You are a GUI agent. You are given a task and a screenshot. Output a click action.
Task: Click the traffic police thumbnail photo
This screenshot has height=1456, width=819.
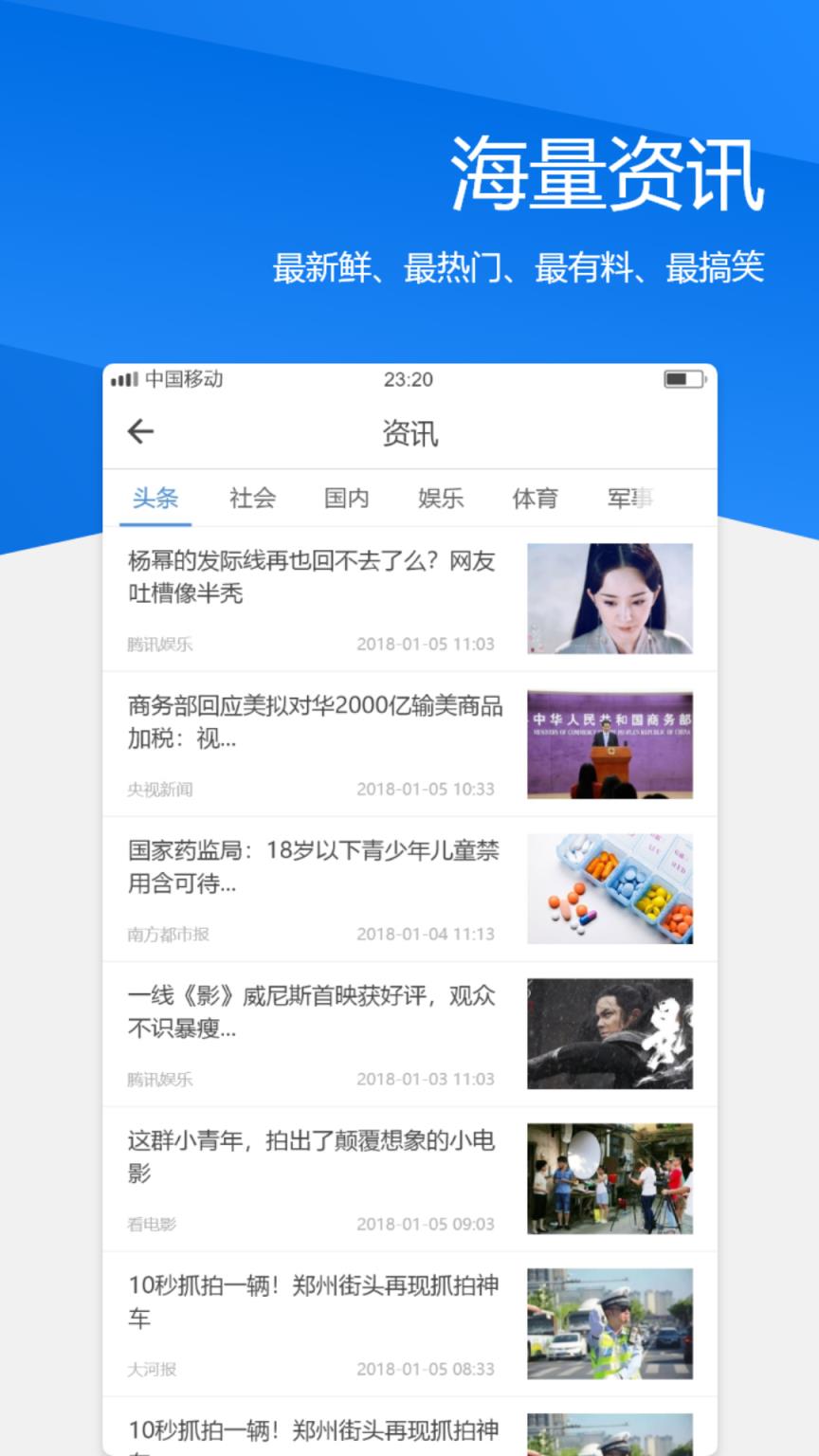(x=610, y=1323)
